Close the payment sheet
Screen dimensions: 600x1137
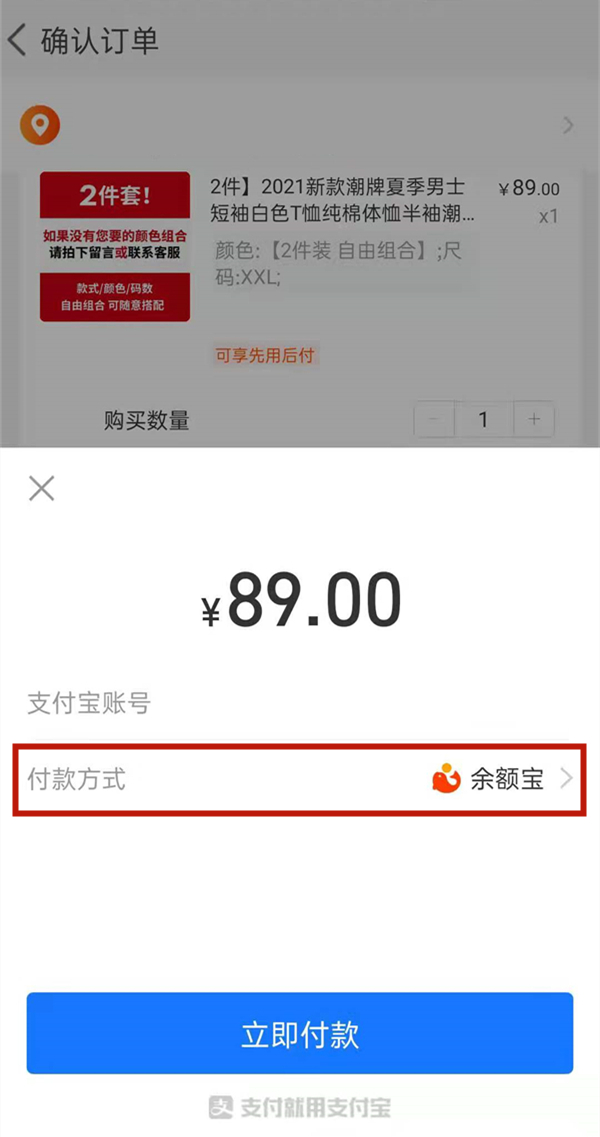(41, 489)
